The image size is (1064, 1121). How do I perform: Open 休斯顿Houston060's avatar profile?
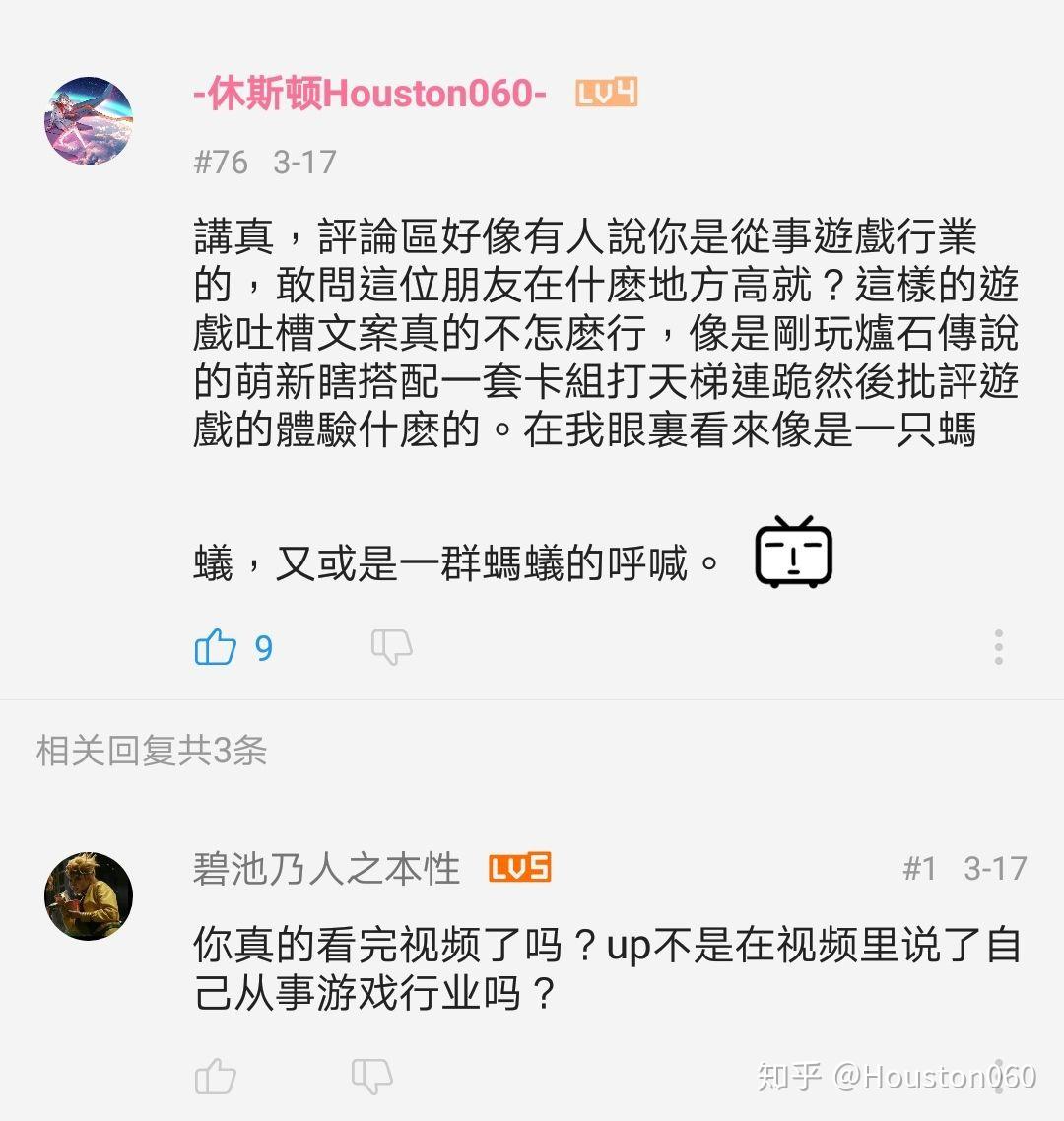[89, 120]
